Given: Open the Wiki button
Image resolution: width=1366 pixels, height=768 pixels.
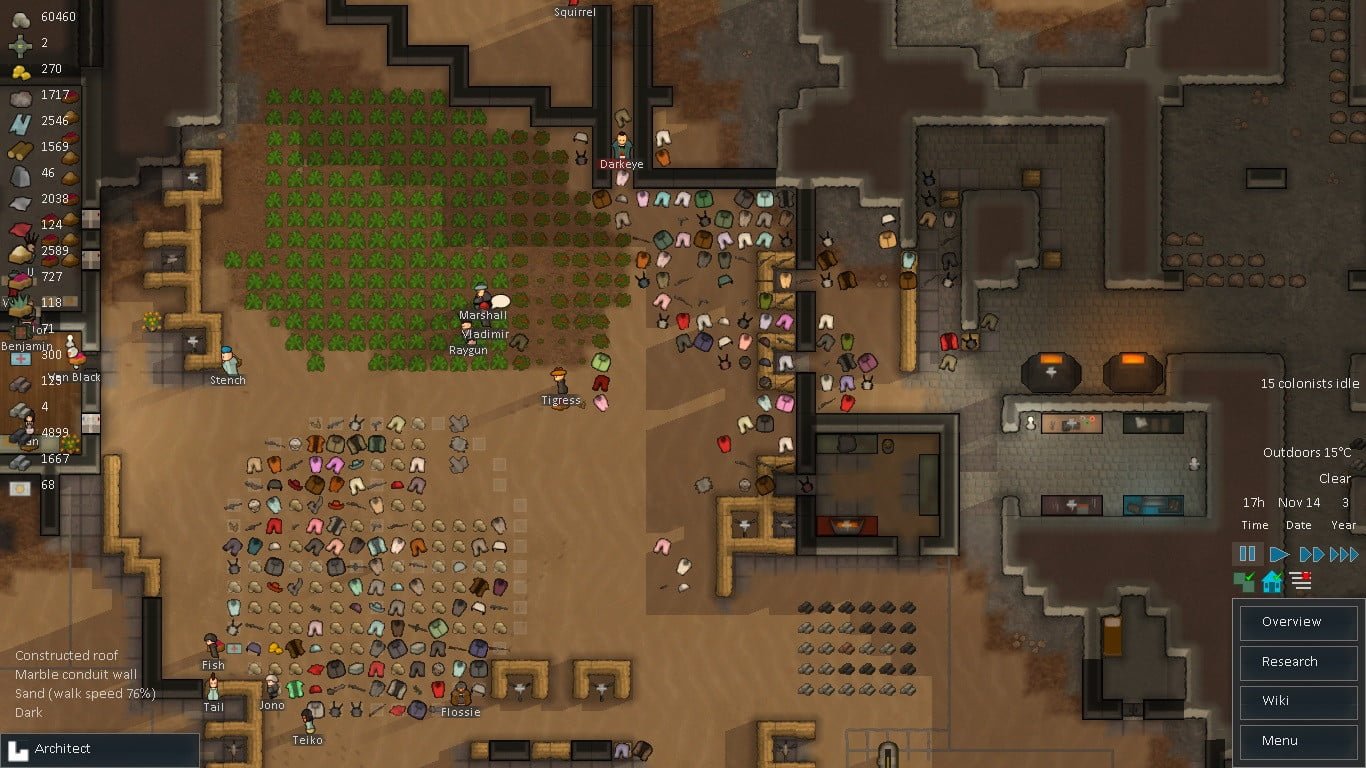Looking at the screenshot, I should click(1291, 701).
